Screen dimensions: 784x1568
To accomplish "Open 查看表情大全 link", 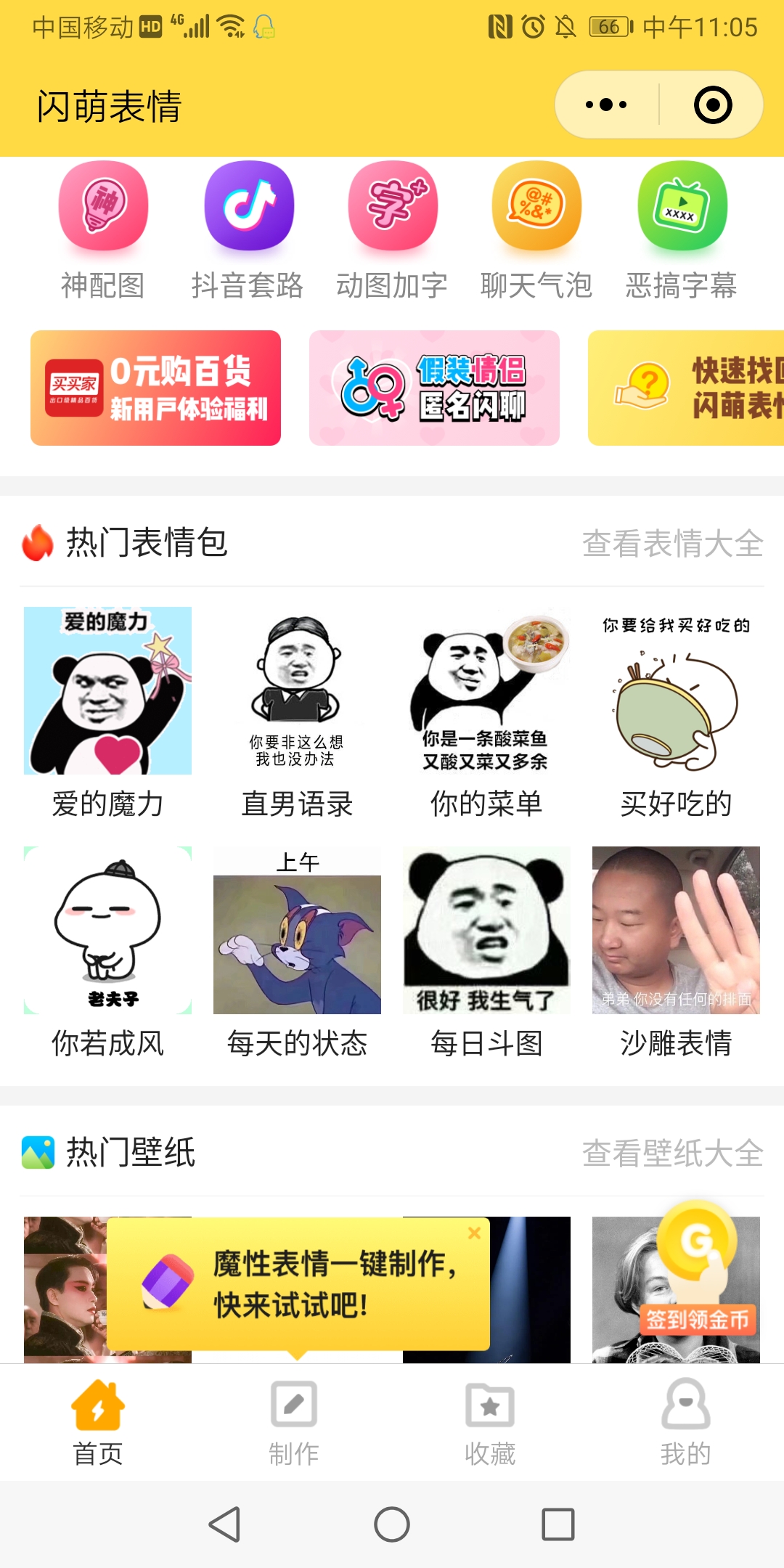I will click(x=672, y=543).
